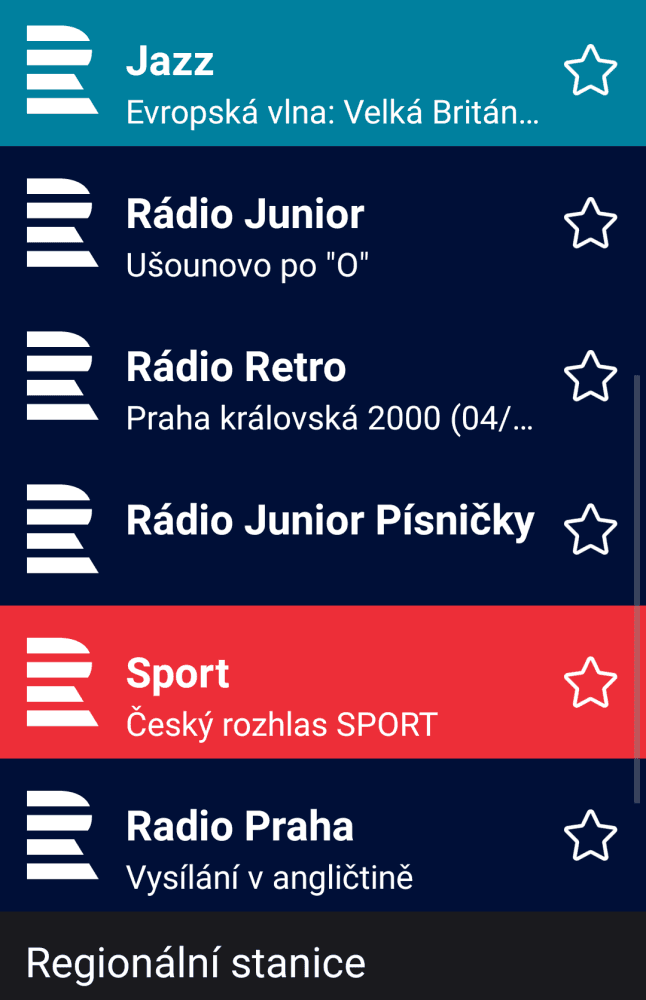Favorite Rádio Junior with its star
The height and width of the screenshot is (1000, 646).
click(590, 223)
